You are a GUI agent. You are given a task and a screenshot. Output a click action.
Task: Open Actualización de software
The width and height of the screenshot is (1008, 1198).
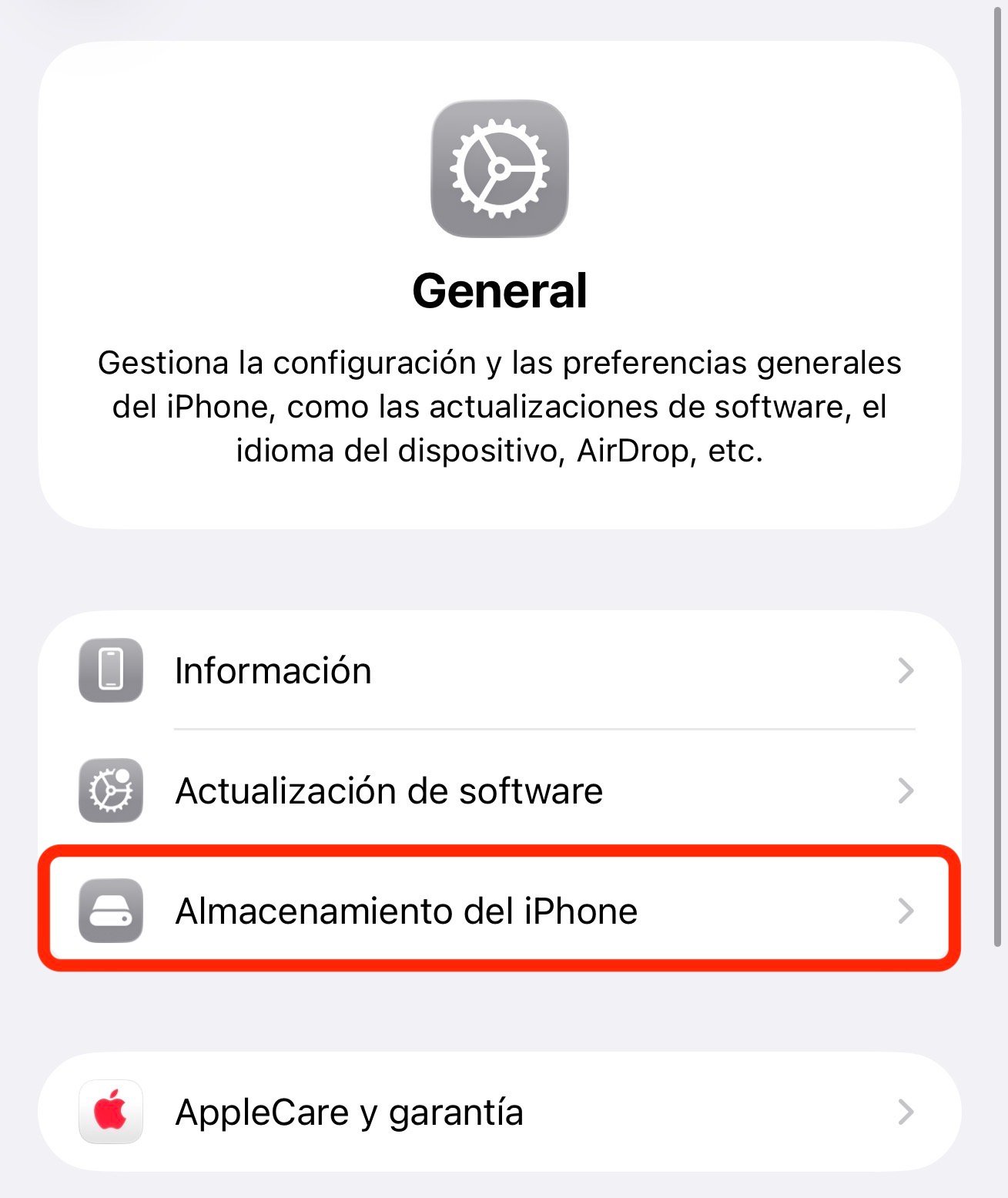click(x=499, y=790)
